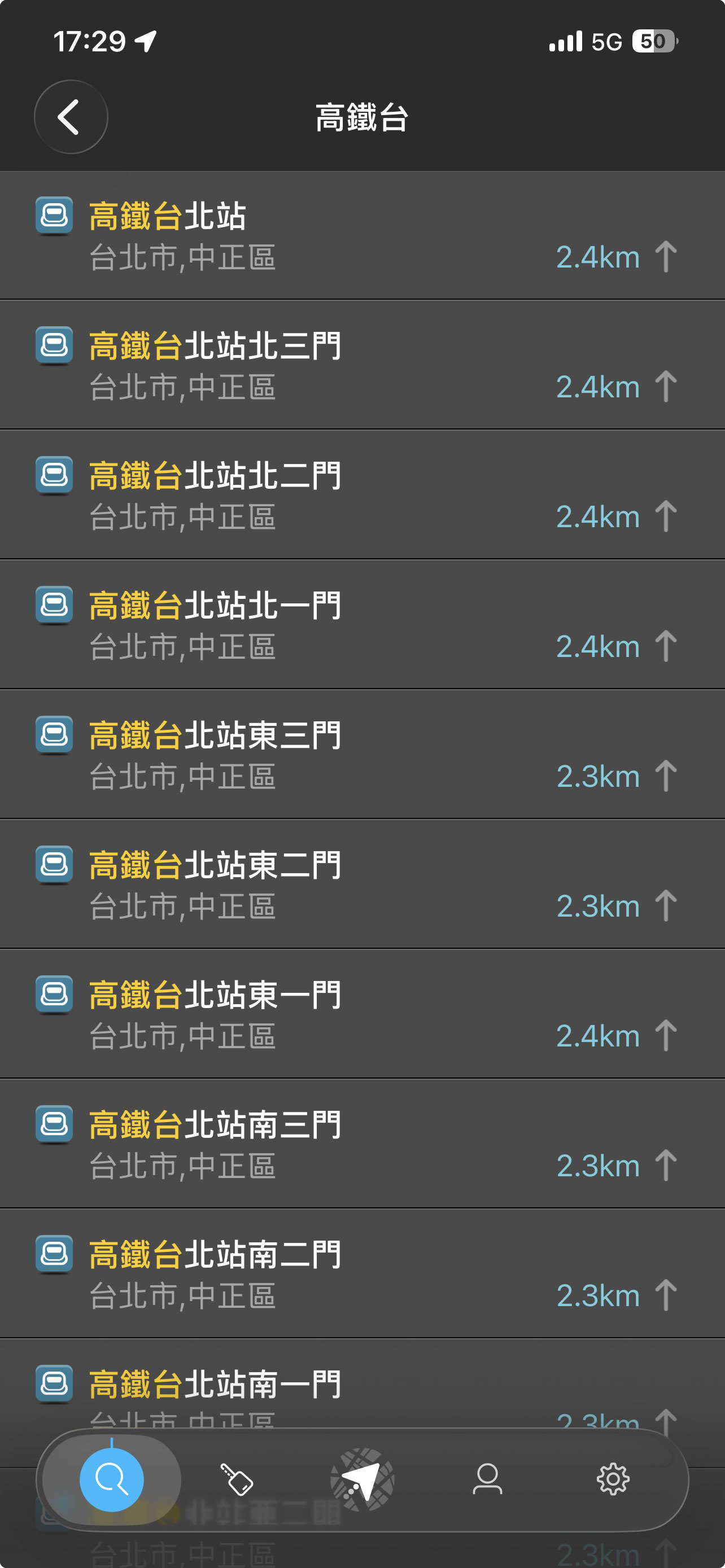Open the settings gear tab
Image resolution: width=725 pixels, height=1568 pixels.
click(x=613, y=1479)
